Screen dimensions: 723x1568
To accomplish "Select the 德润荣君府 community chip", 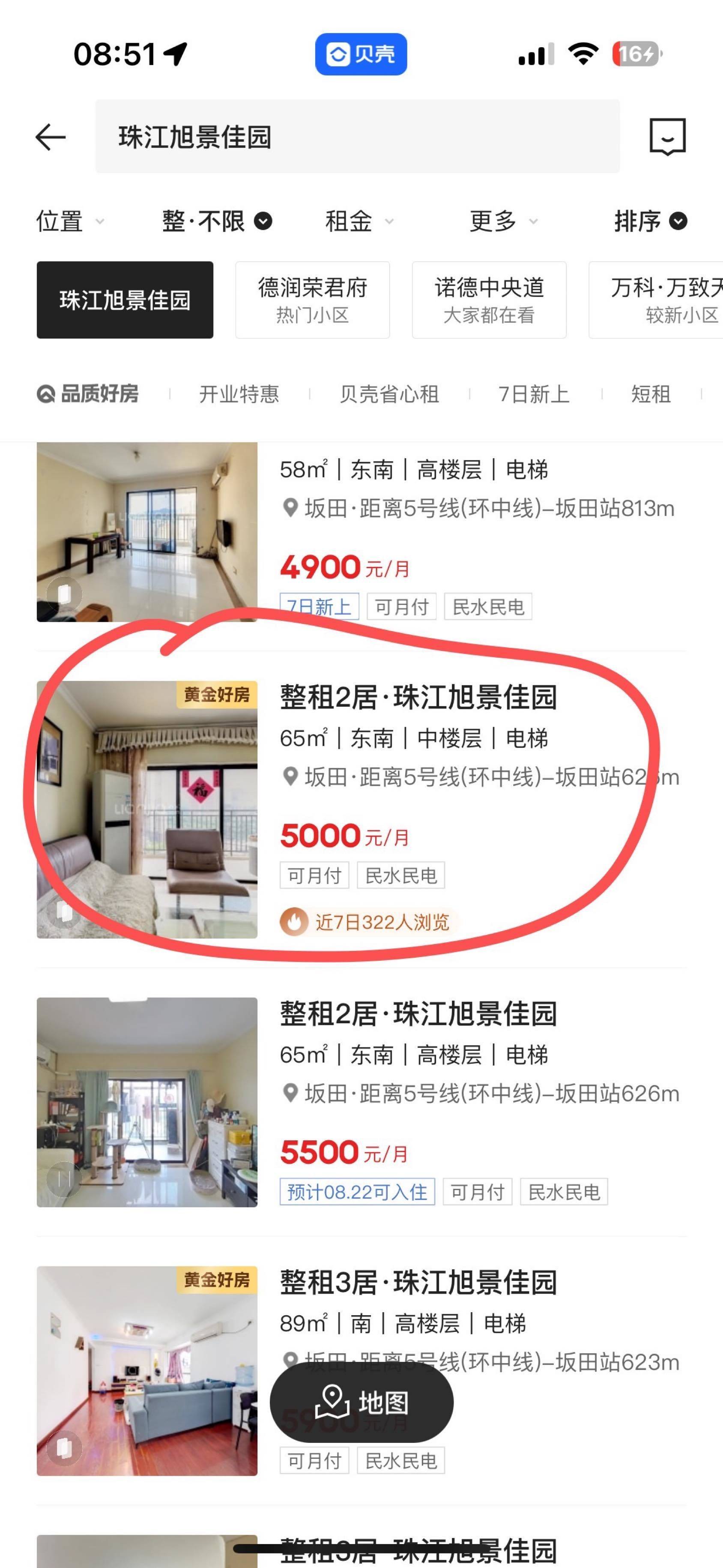I will (313, 300).
